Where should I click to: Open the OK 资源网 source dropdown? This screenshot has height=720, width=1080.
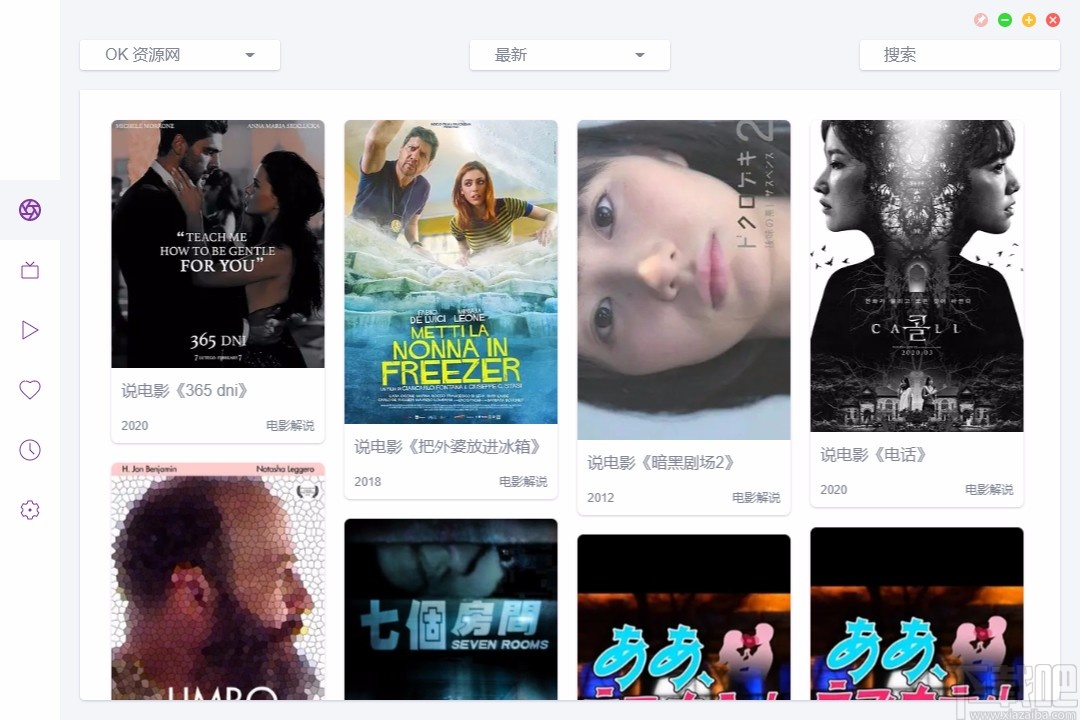pyautogui.click(x=180, y=55)
